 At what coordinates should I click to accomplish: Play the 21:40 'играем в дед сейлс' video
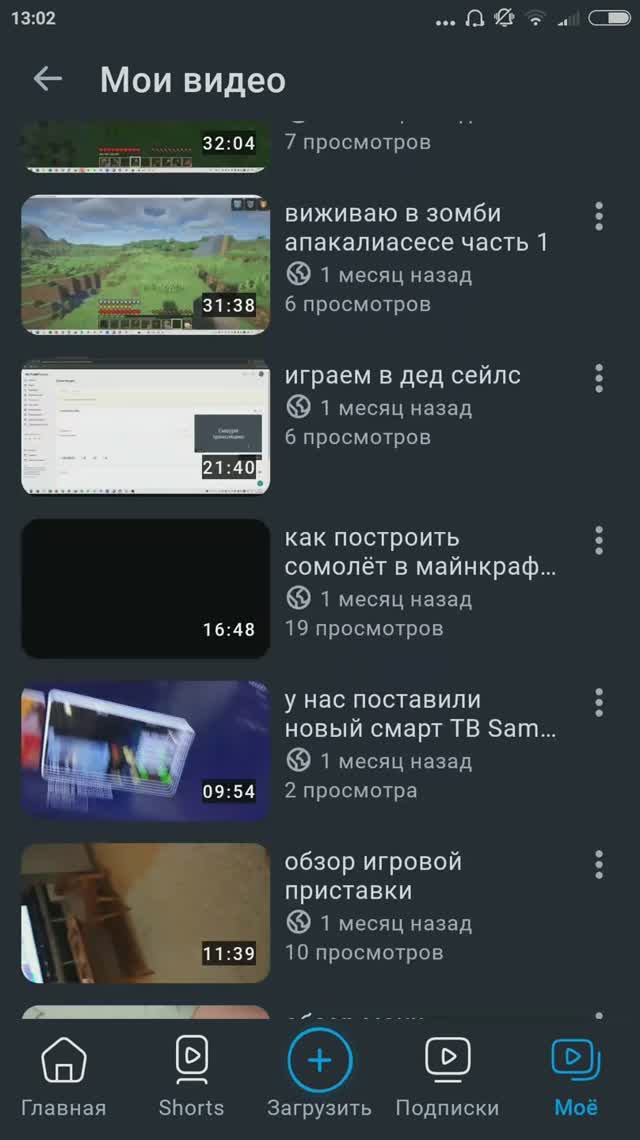point(146,427)
